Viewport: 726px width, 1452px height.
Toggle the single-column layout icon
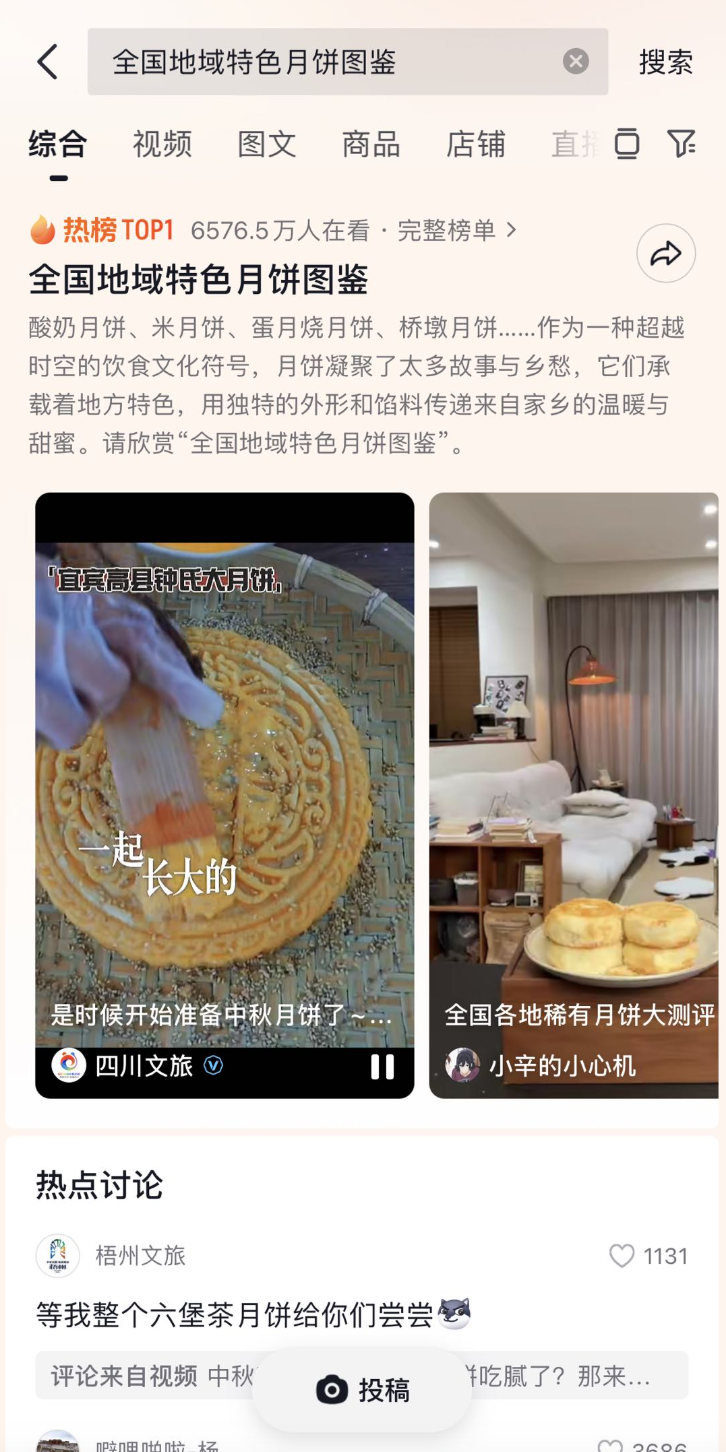(x=627, y=144)
